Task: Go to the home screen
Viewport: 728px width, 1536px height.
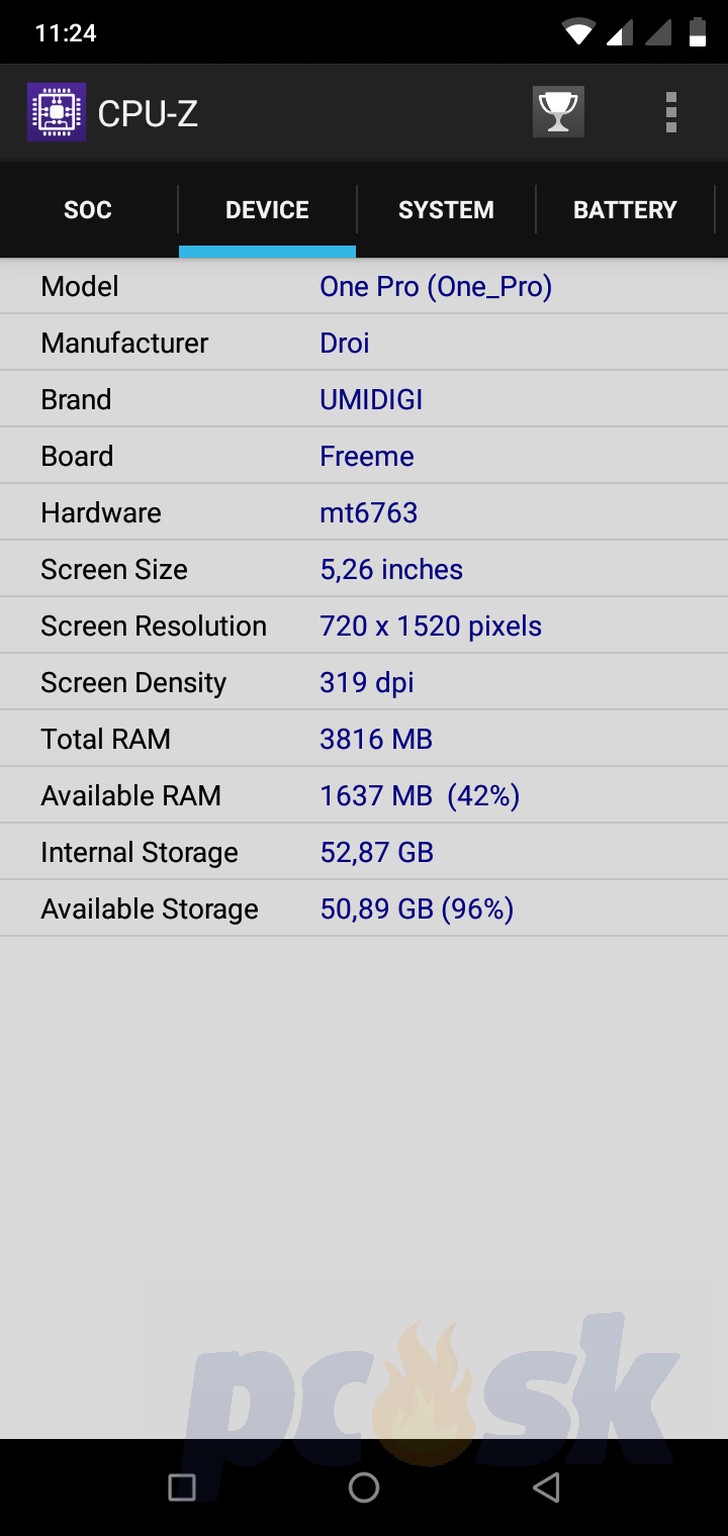Action: [364, 1488]
